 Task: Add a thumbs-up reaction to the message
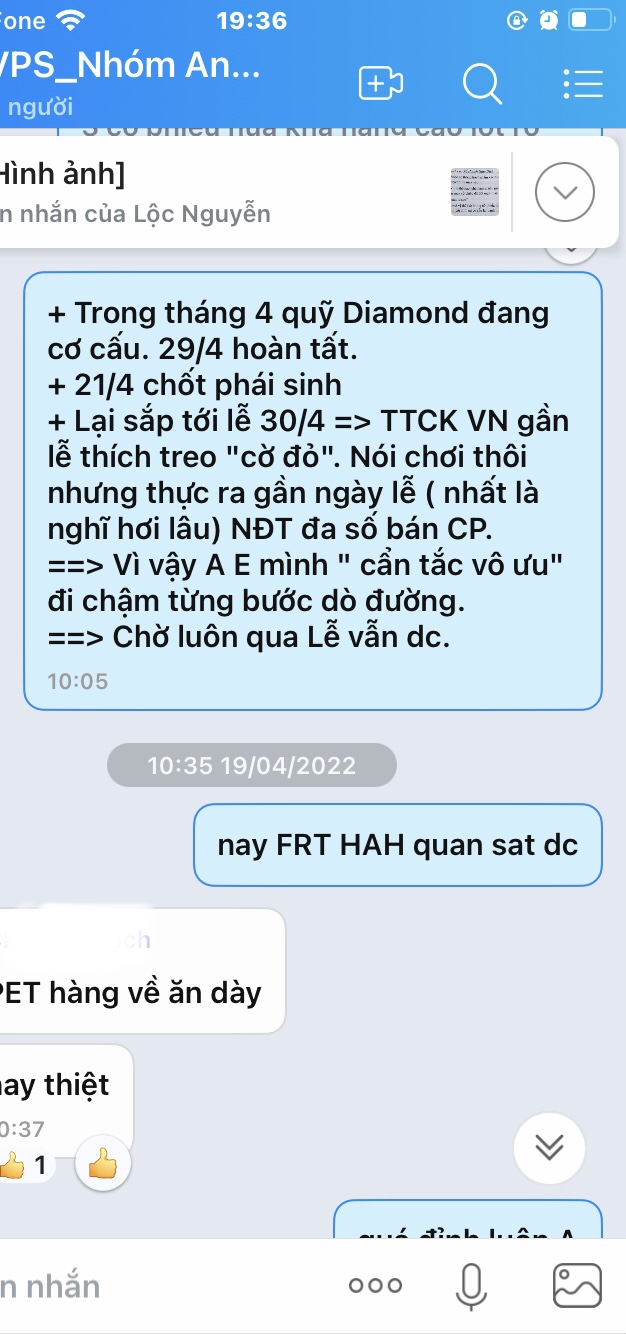click(x=103, y=1164)
